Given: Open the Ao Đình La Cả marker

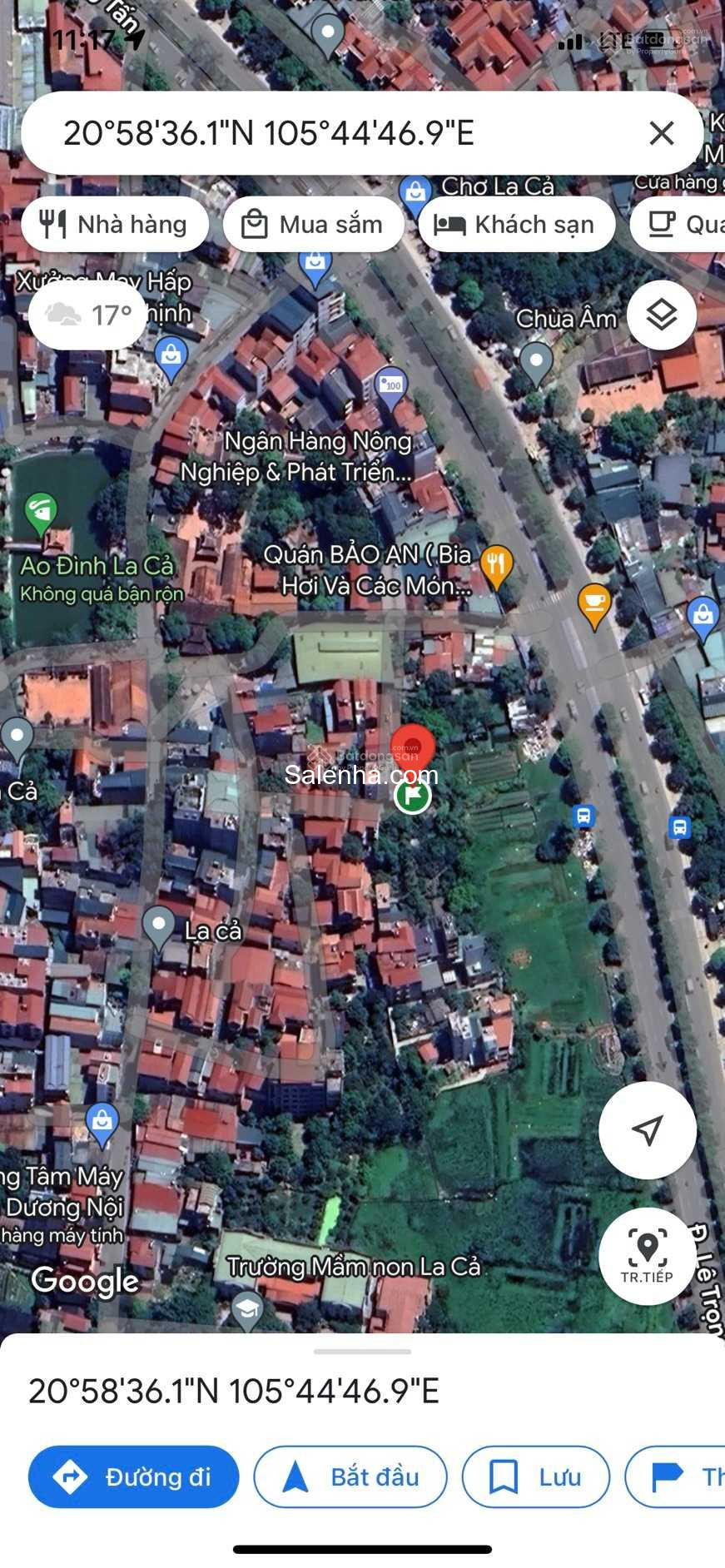Looking at the screenshot, I should (40, 512).
